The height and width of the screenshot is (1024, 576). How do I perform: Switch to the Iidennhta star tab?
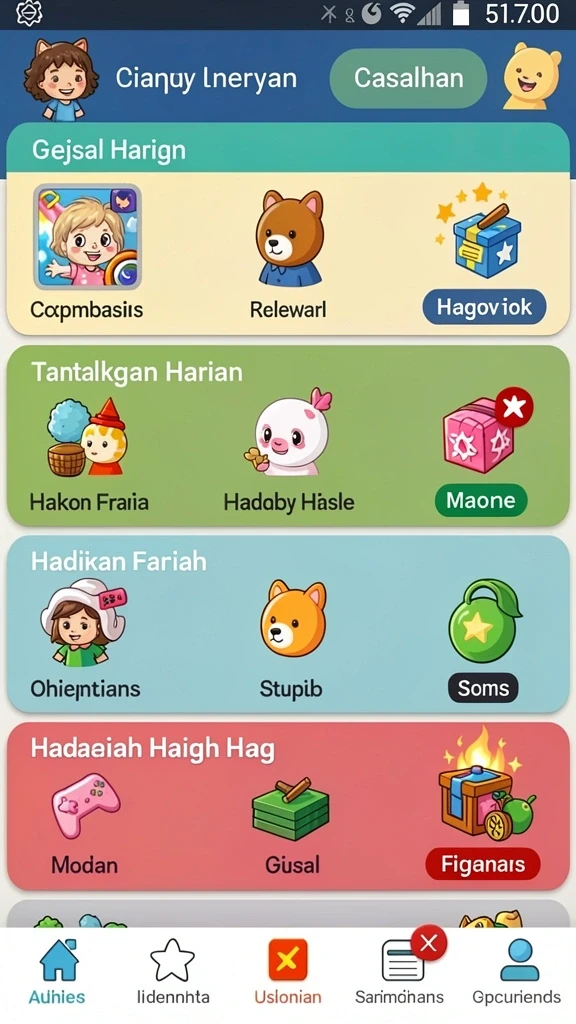pyautogui.click(x=173, y=972)
